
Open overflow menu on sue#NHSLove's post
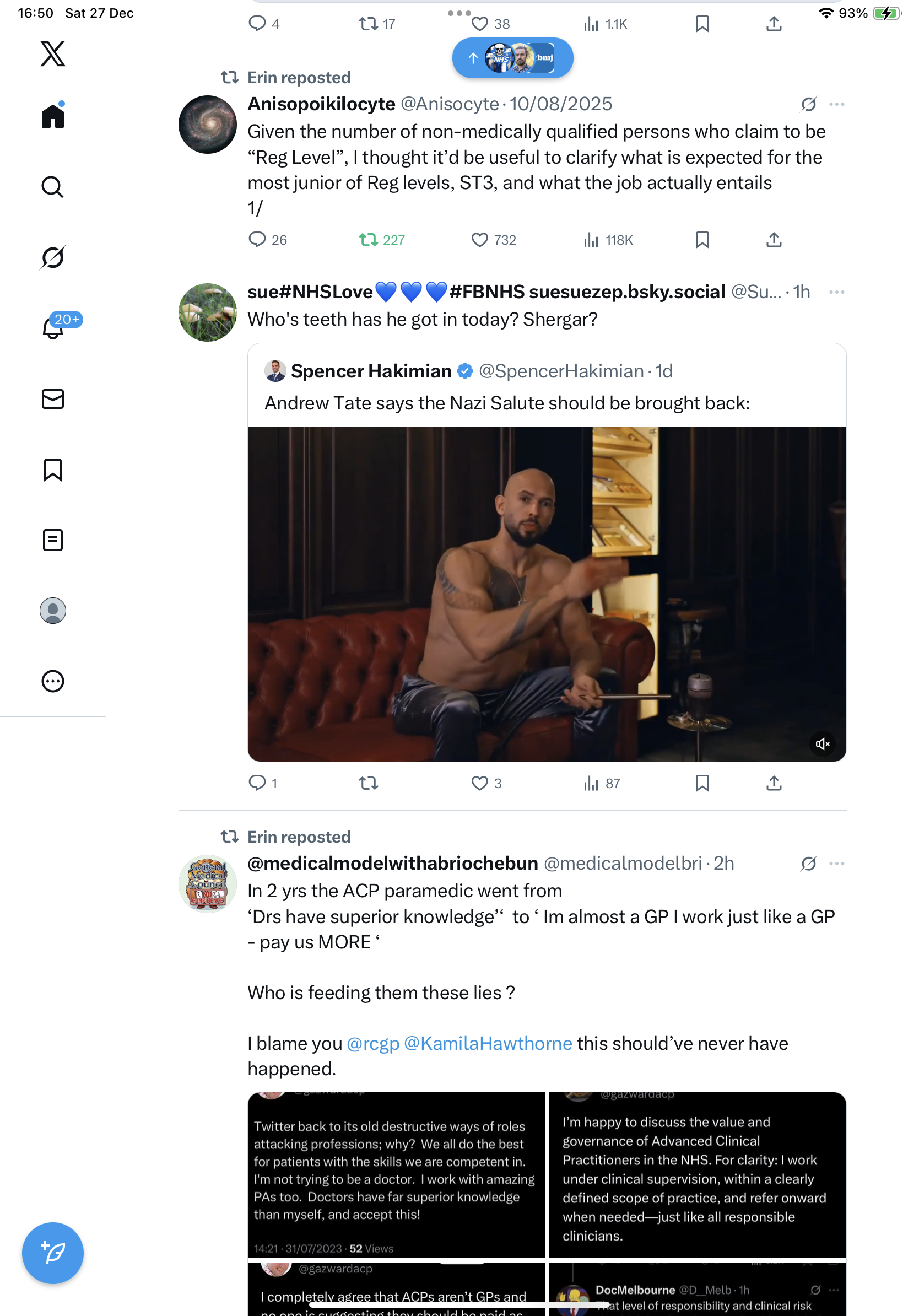tap(836, 292)
